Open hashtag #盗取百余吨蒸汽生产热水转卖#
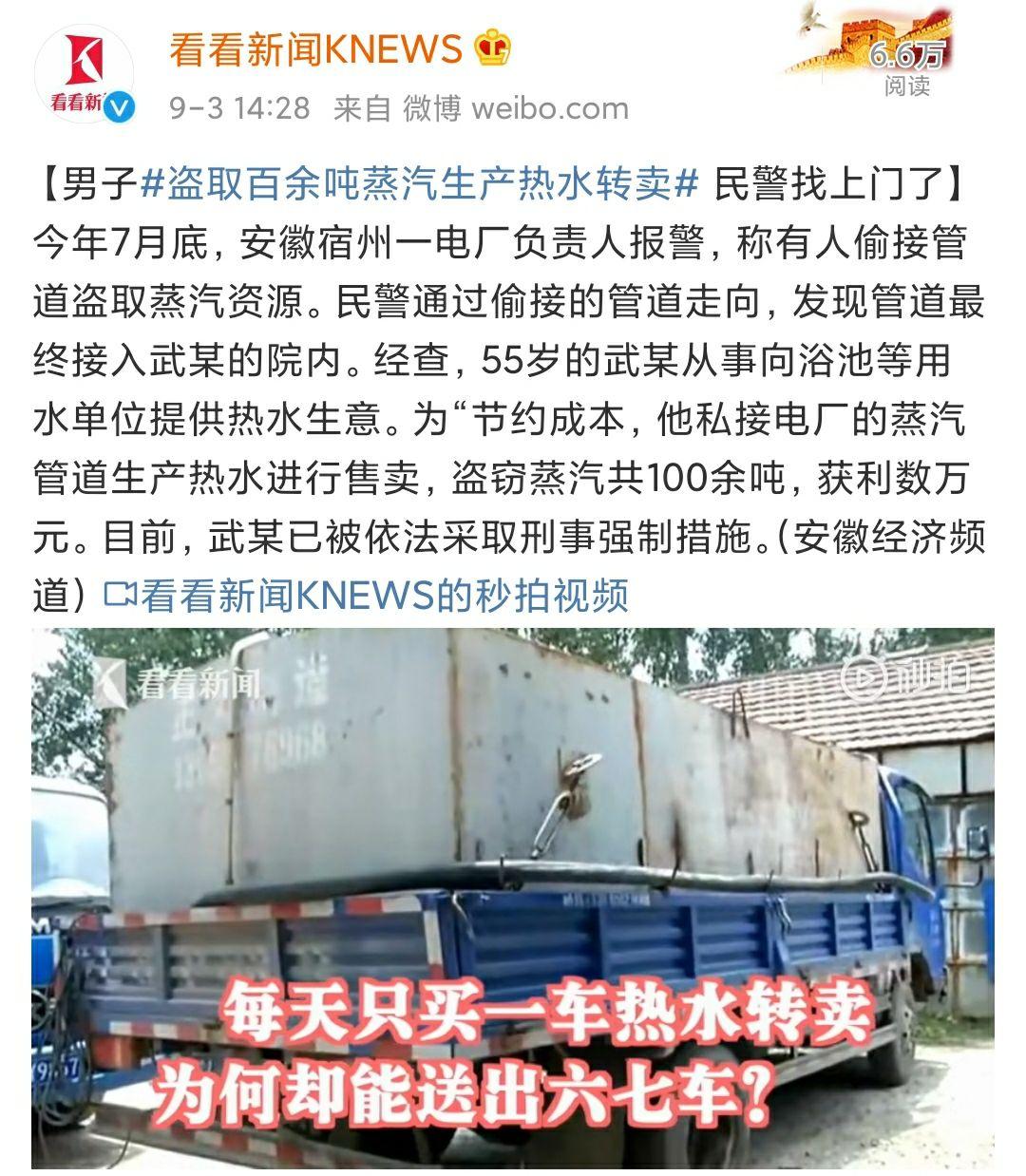 tap(419, 184)
